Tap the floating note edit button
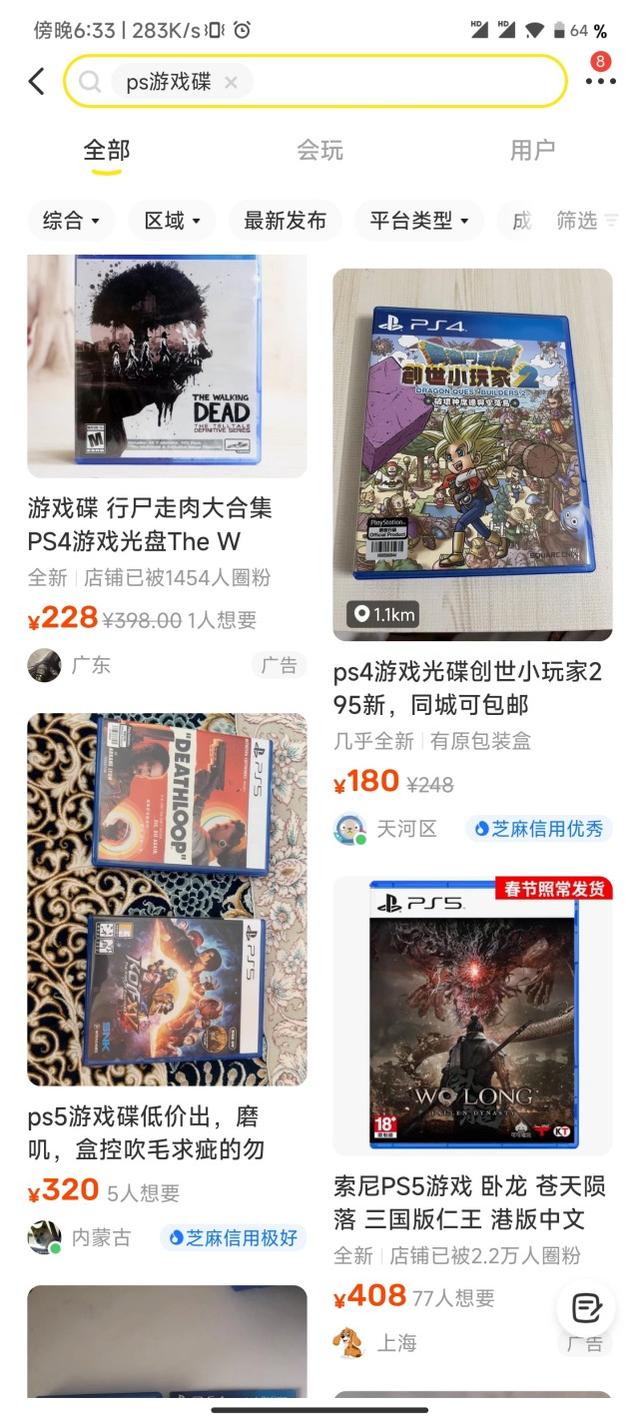 [x=586, y=1308]
